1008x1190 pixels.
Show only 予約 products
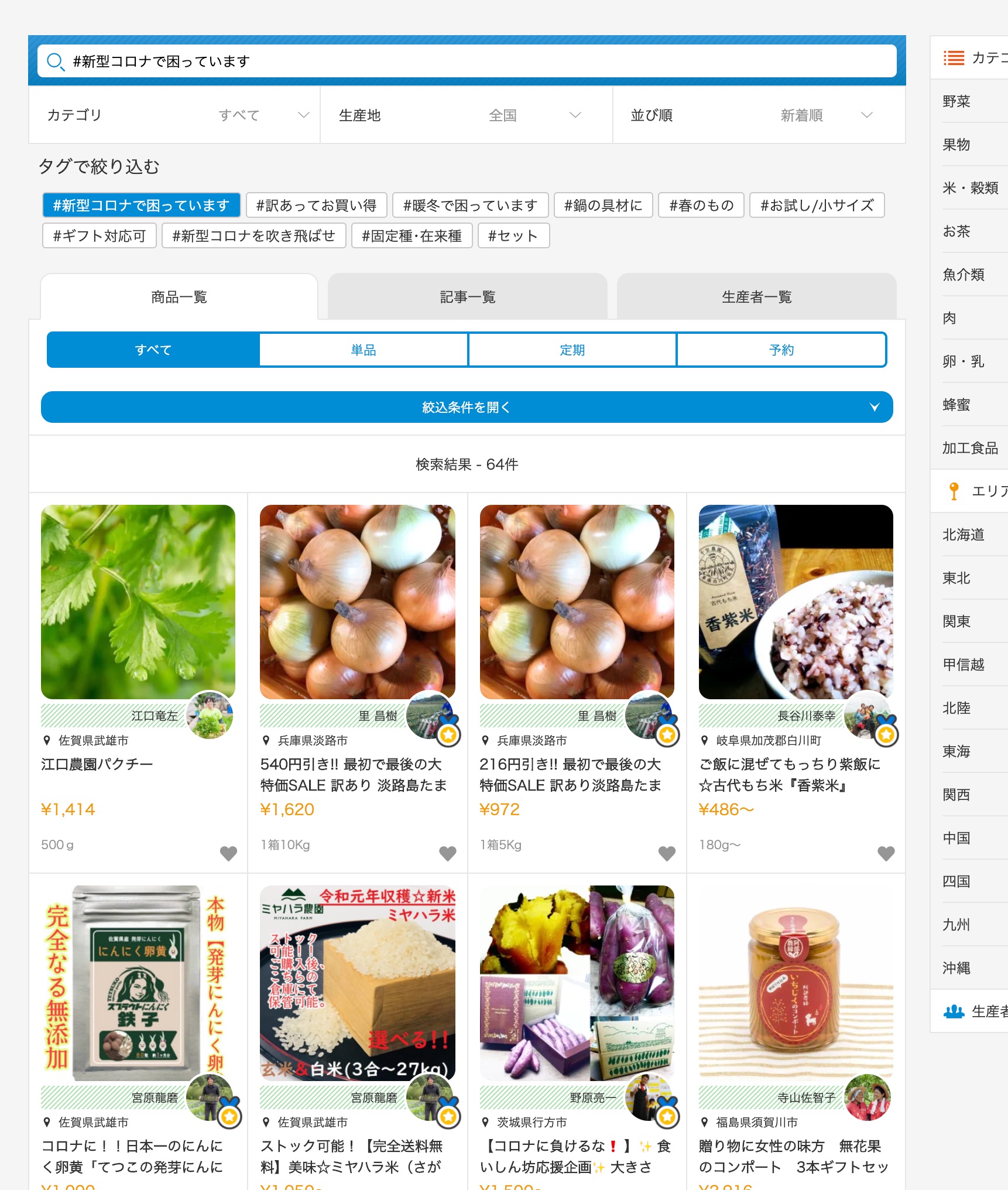pos(781,350)
